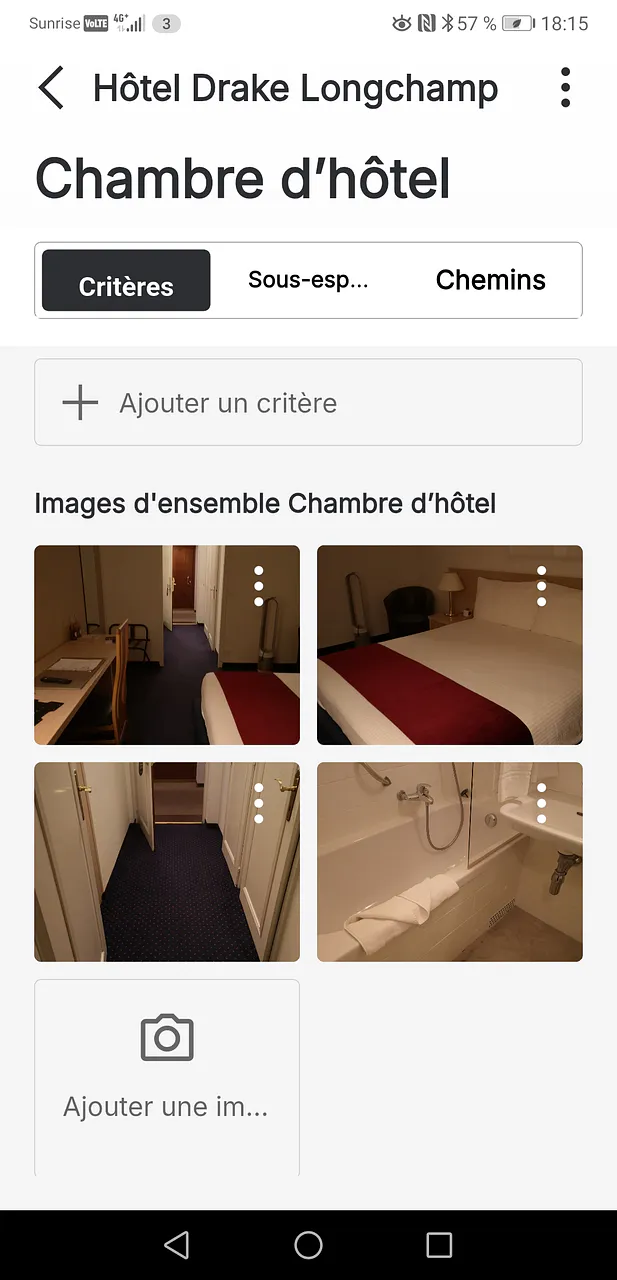Screen dimensions: 617x1280
Task: Open the desk and hallway room photo
Action: point(140,660)
